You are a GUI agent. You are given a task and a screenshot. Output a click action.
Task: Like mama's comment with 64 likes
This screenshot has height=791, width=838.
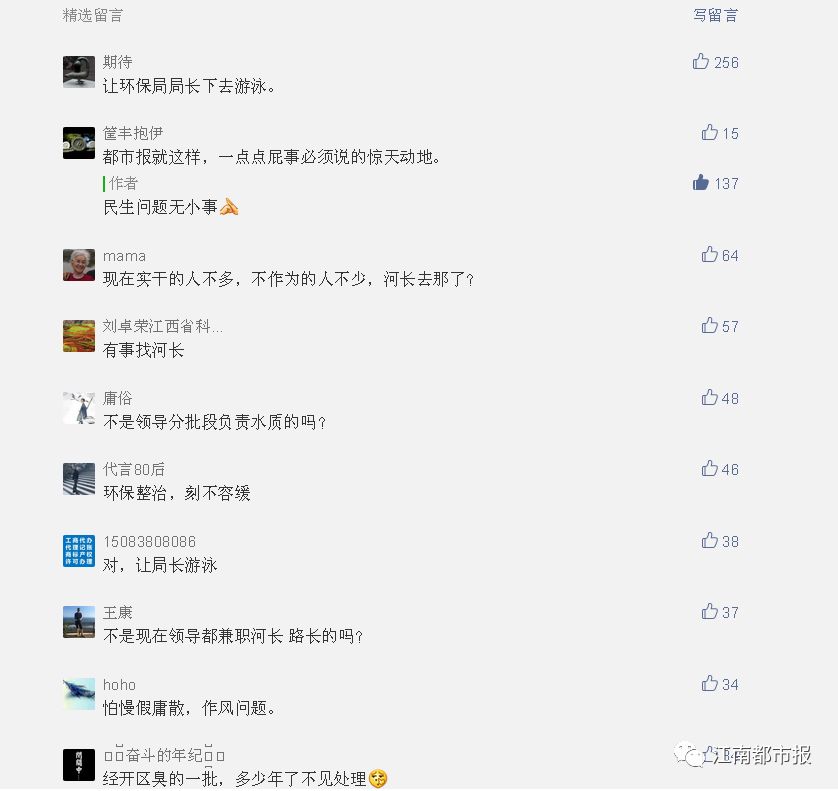(710, 255)
